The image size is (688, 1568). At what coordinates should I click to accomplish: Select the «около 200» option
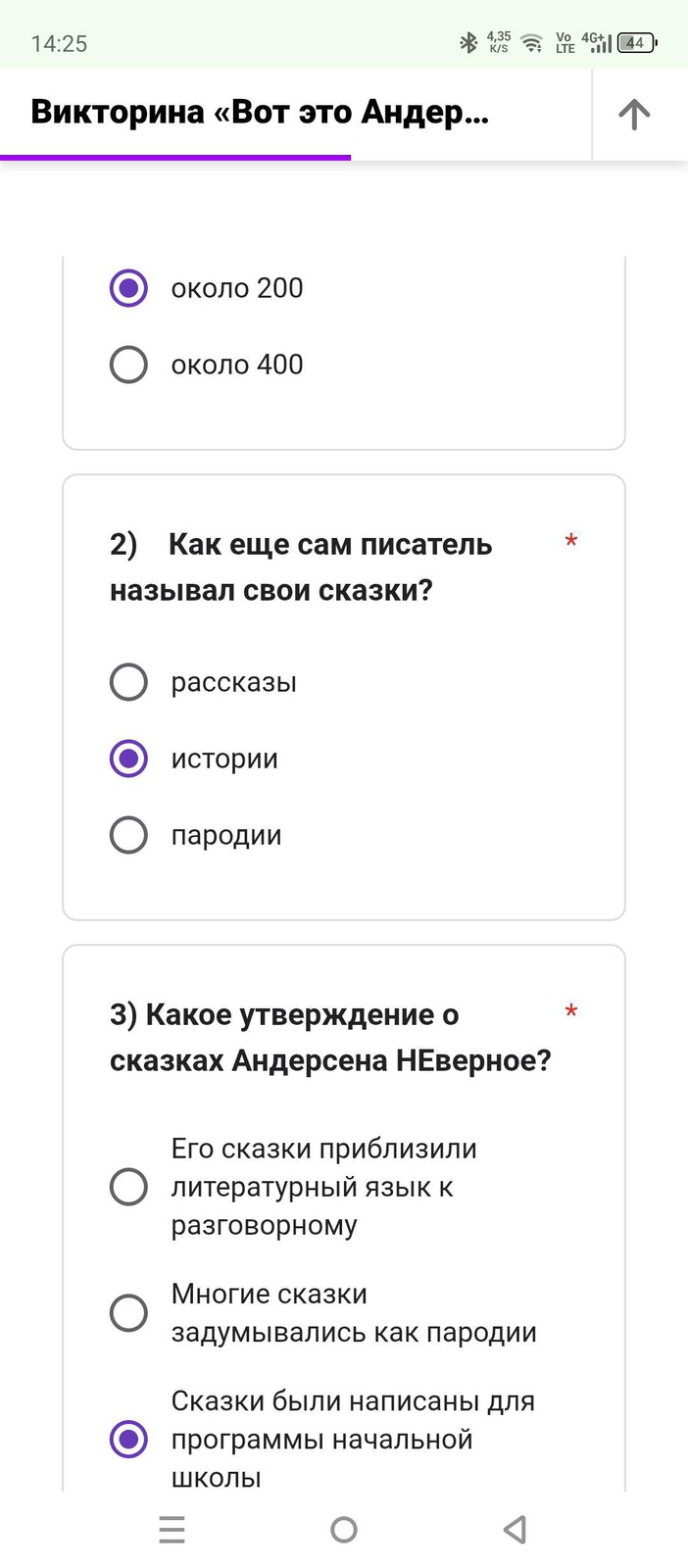pyautogui.click(x=128, y=288)
